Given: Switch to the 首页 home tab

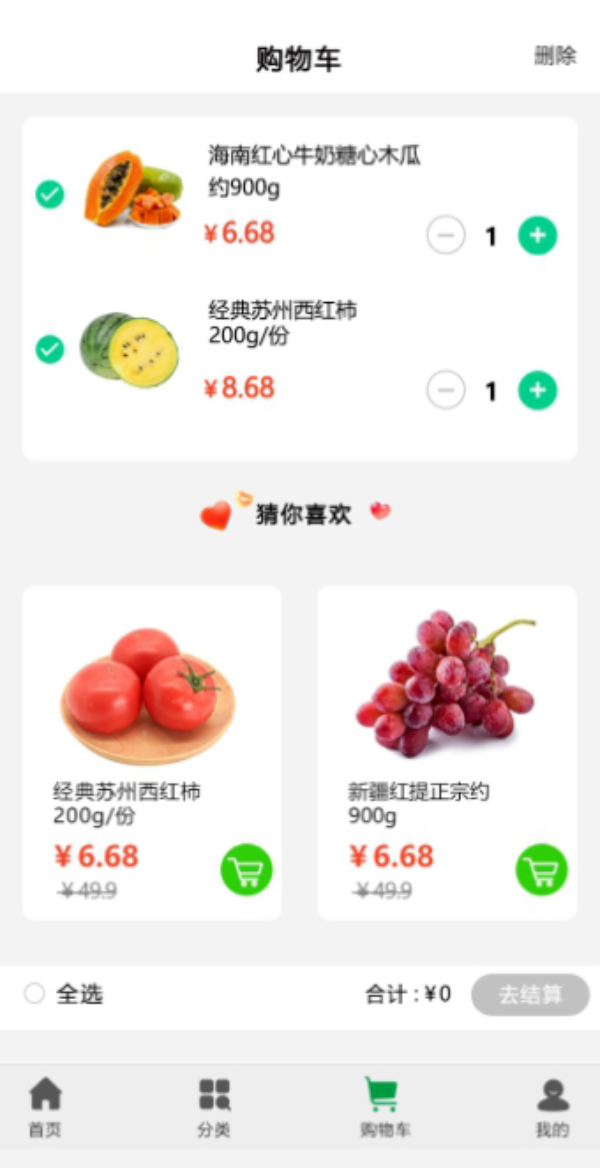Looking at the screenshot, I should (x=45, y=1107).
